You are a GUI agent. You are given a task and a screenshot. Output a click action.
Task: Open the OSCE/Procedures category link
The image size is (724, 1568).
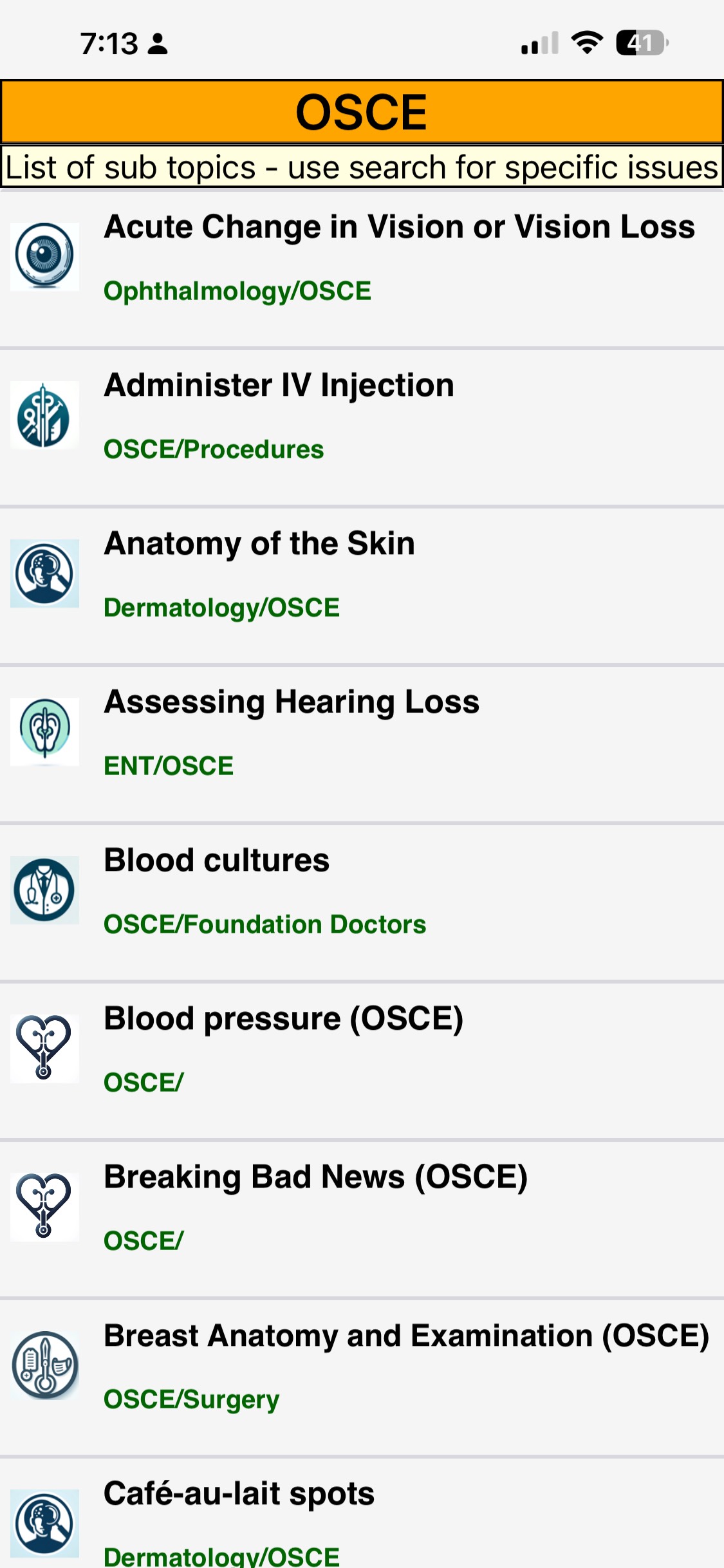[x=214, y=449]
